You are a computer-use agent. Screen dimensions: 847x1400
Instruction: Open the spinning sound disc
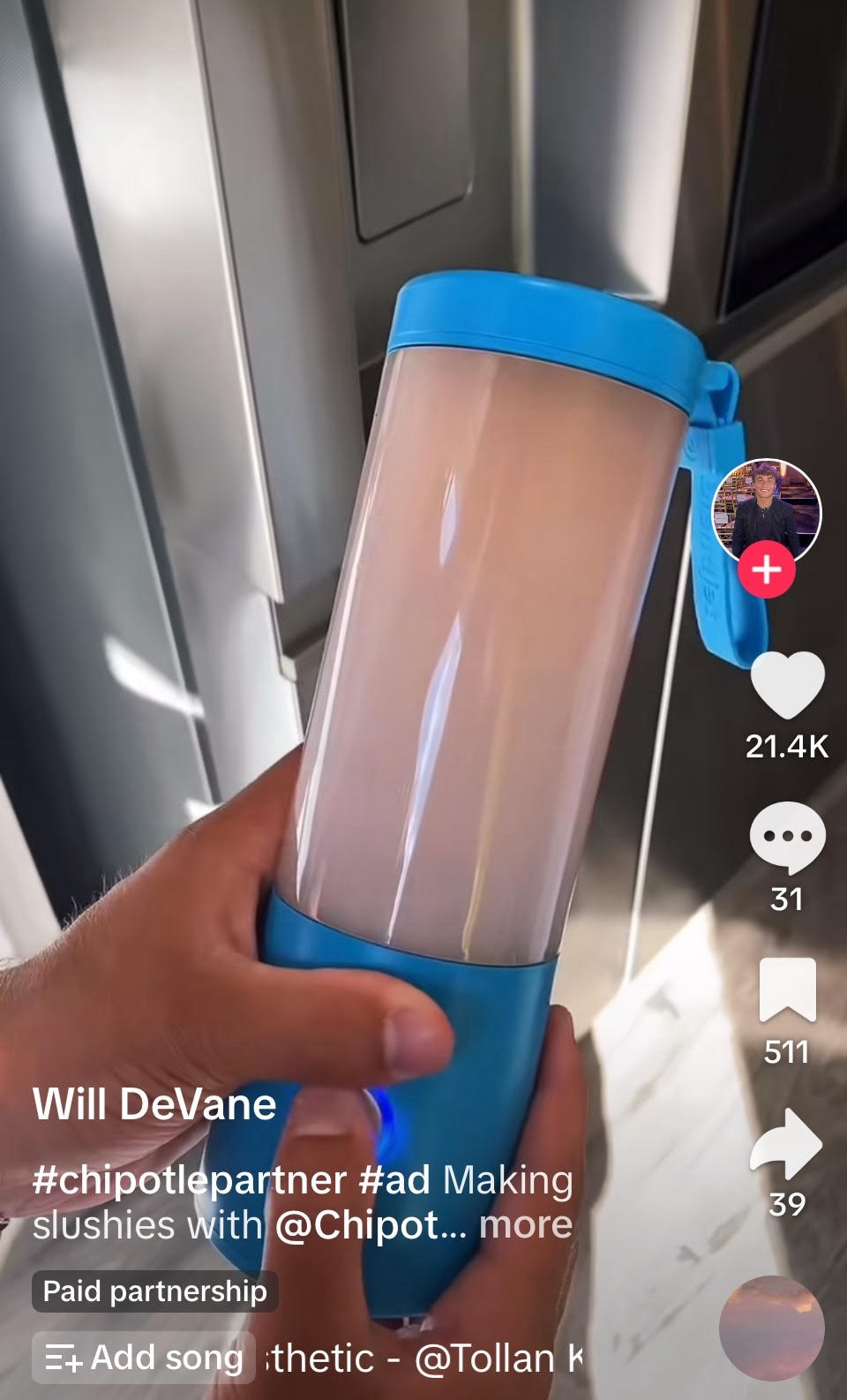(772, 1328)
